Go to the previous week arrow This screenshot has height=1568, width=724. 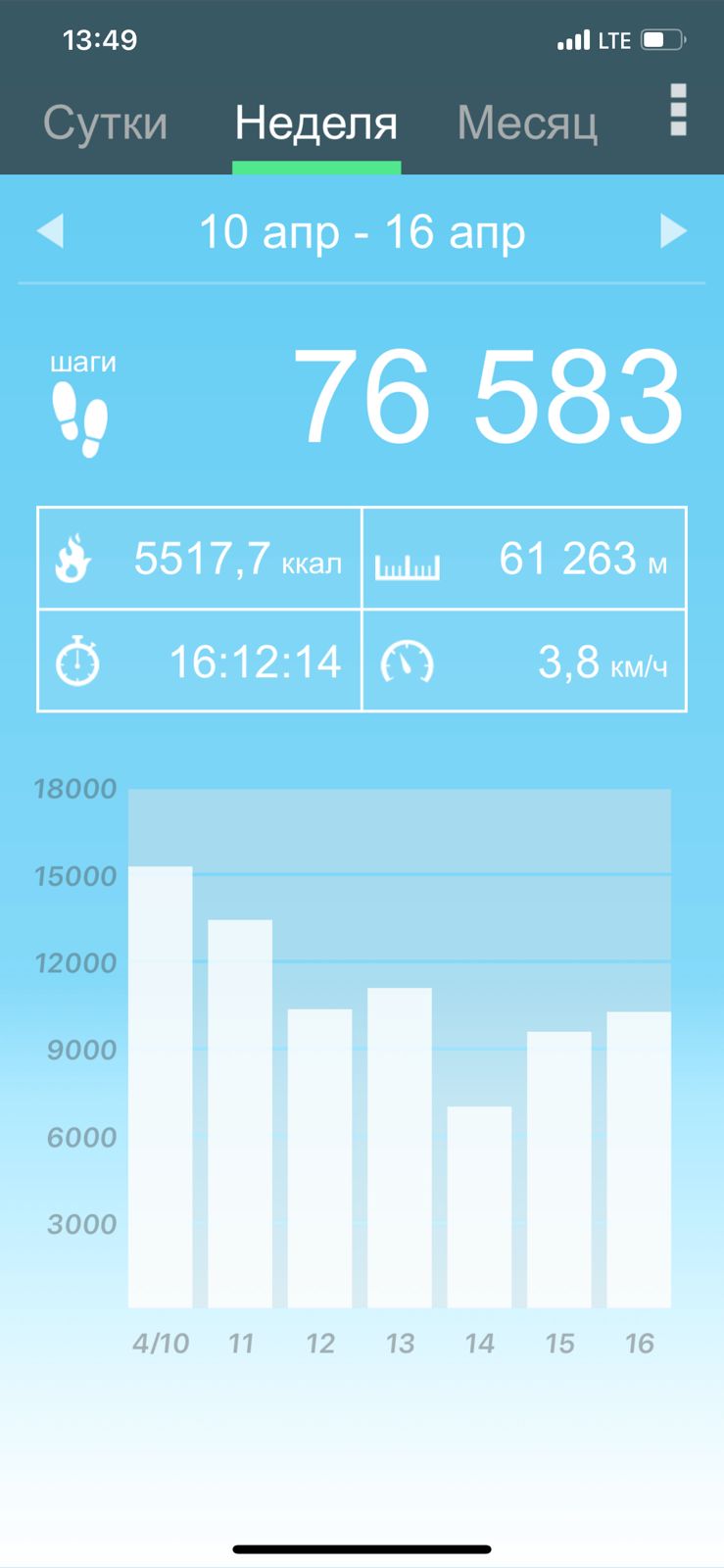50,232
